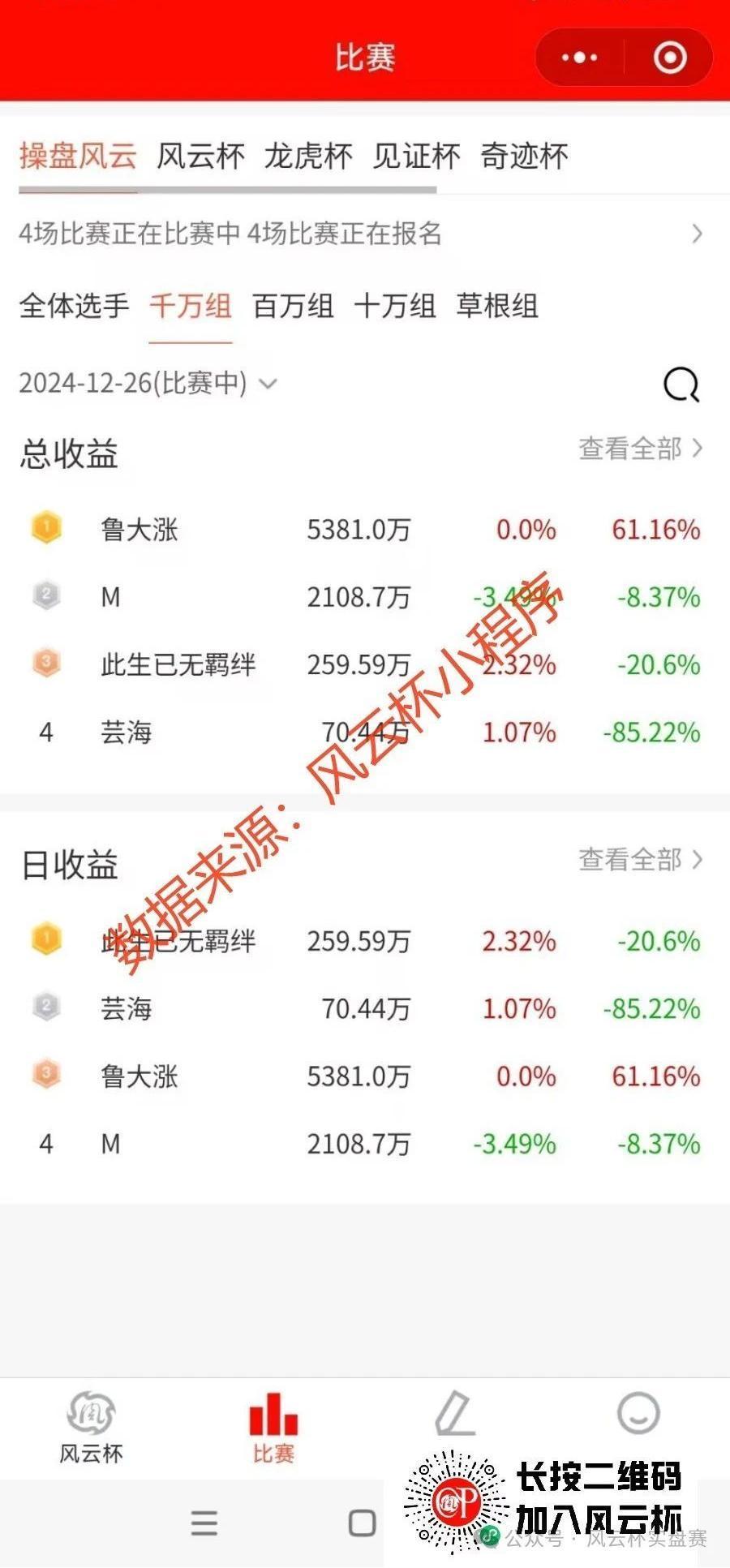Viewport: 730px width, 1568px height.
Task: Switch to 草根组 group
Action: (497, 306)
